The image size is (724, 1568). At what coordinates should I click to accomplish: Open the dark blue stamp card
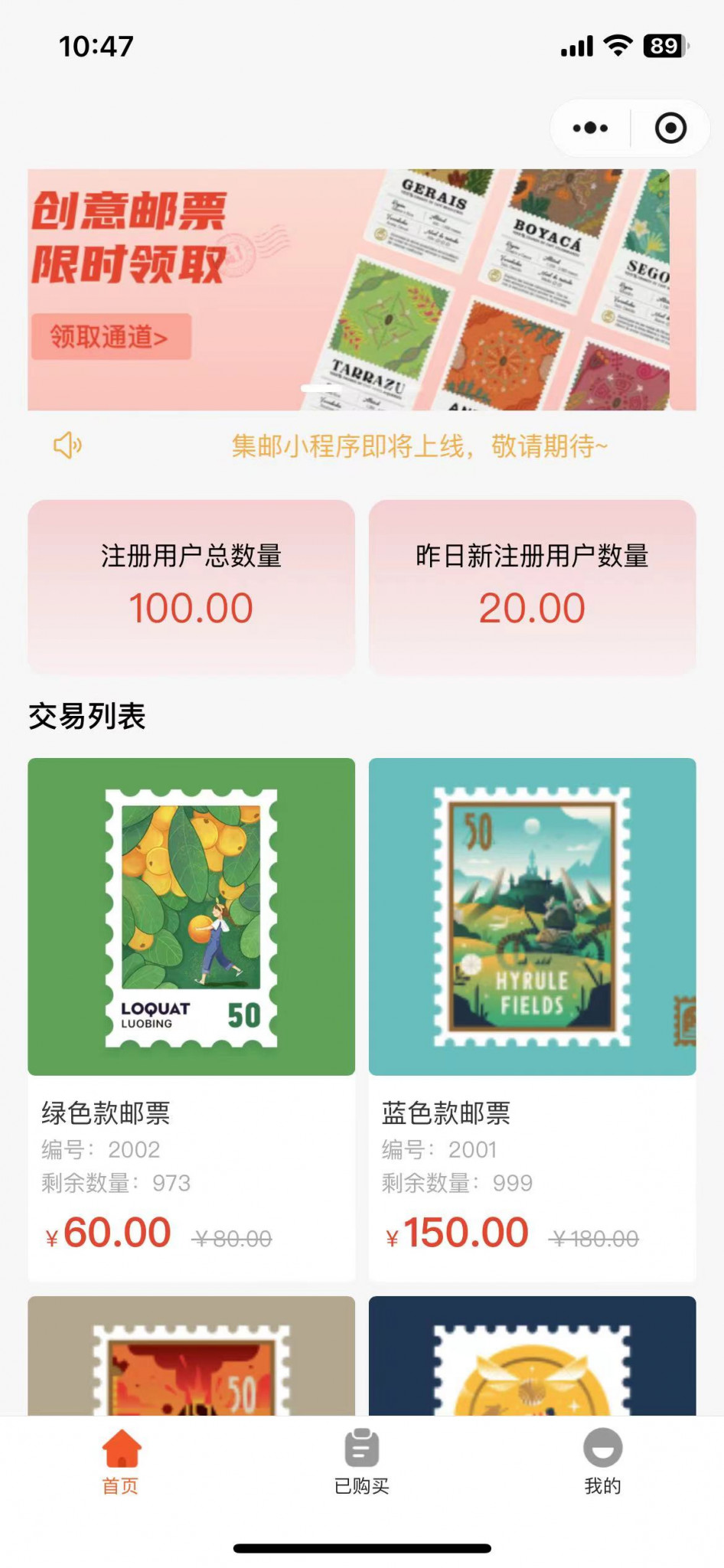click(532, 1355)
